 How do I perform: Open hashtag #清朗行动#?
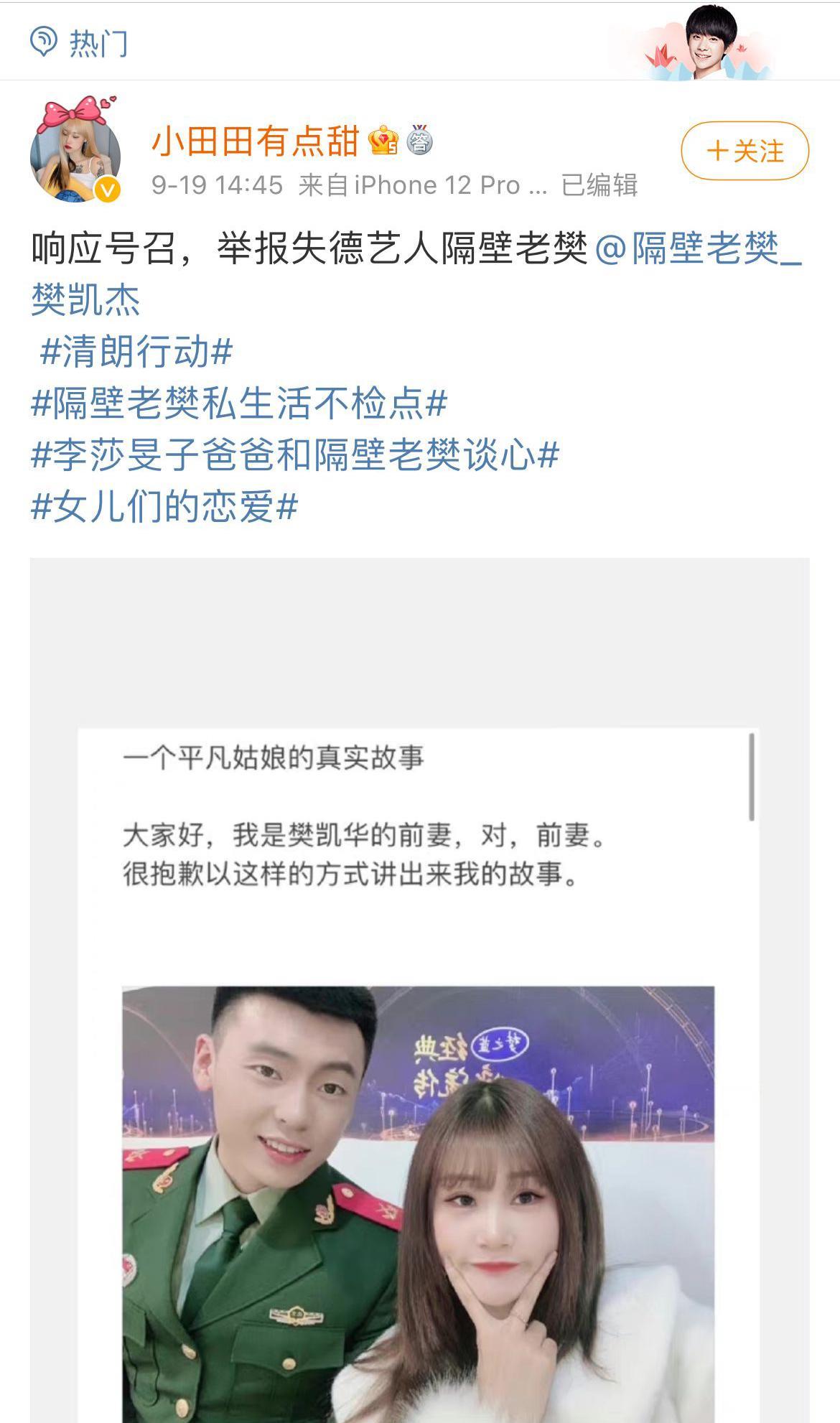[x=136, y=352]
